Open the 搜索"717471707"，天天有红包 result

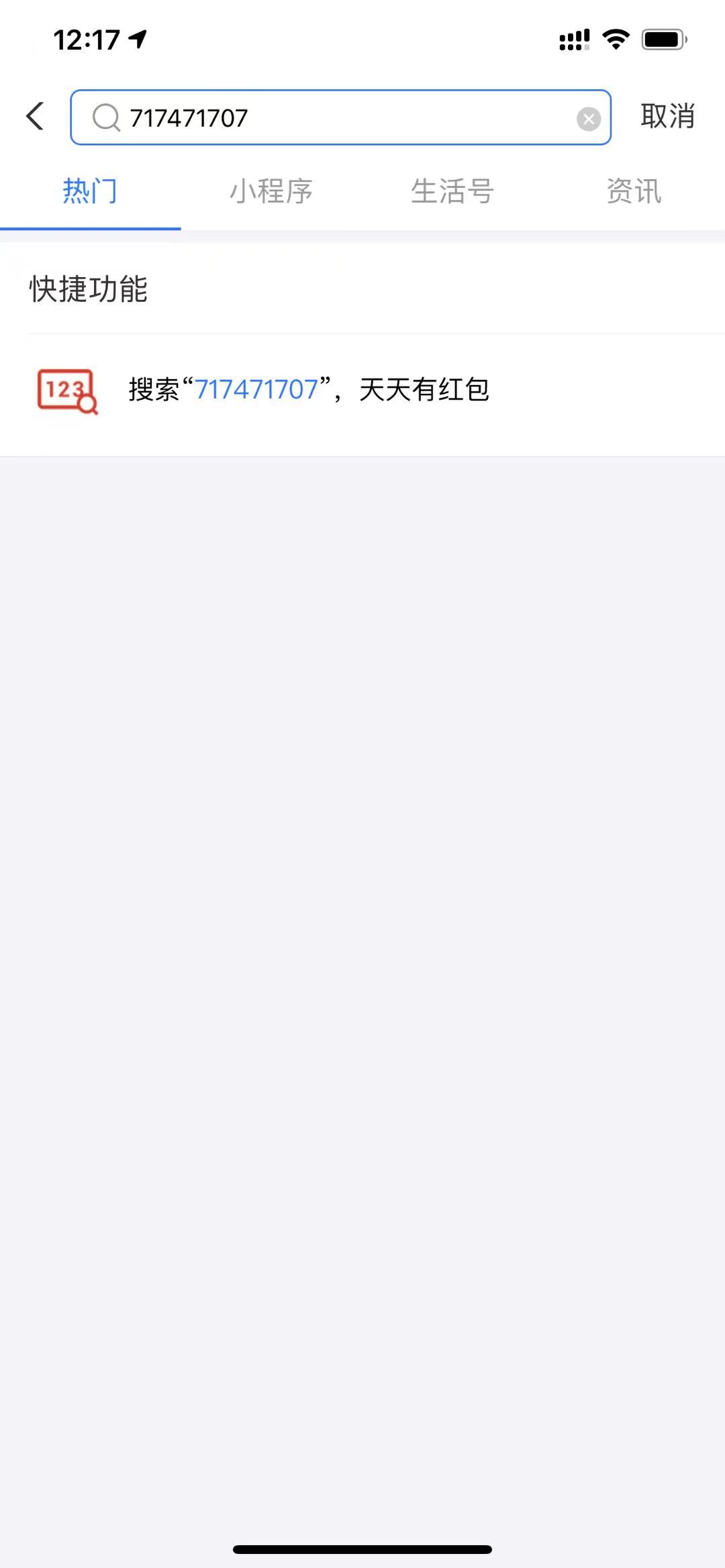coord(362,390)
